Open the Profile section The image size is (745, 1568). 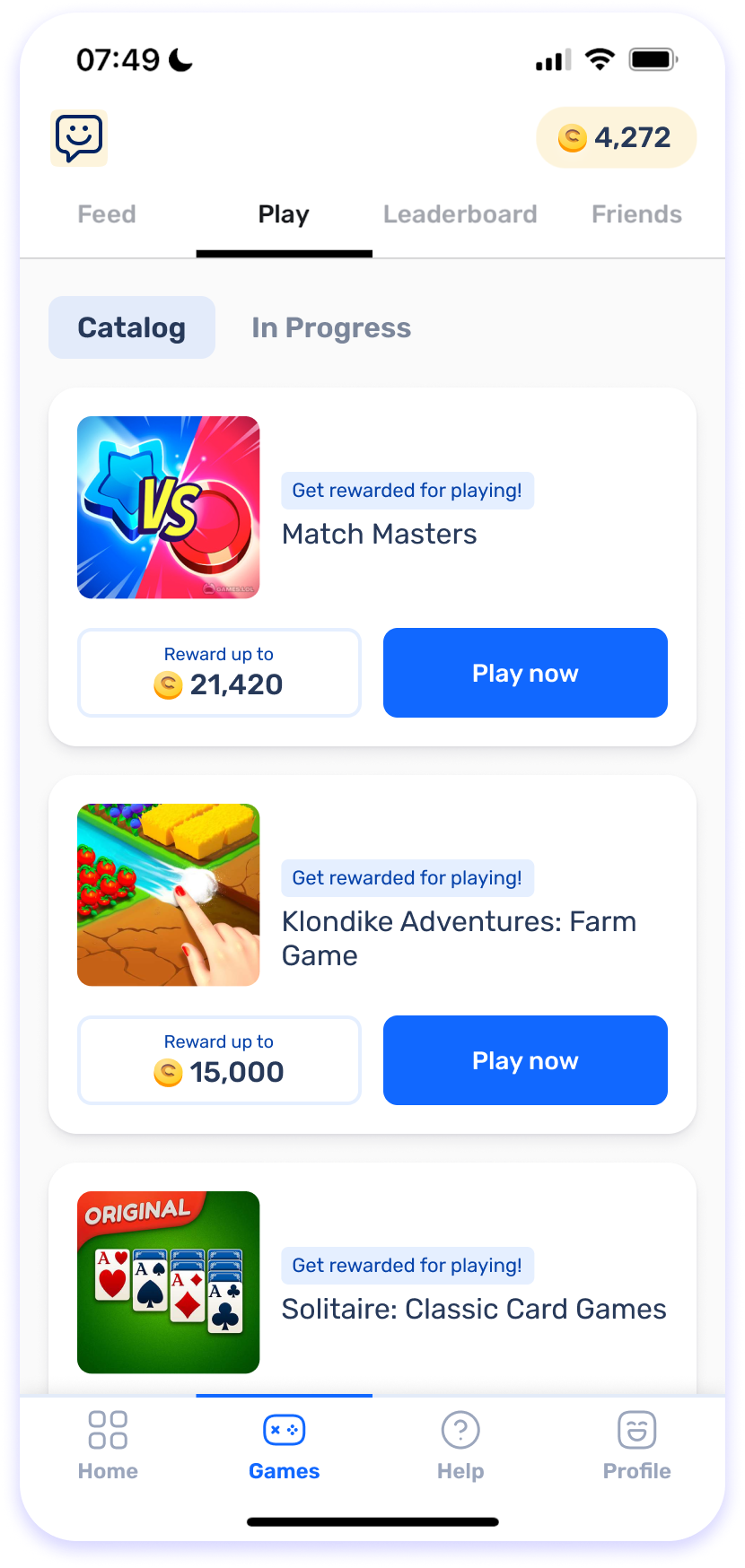tap(636, 1445)
